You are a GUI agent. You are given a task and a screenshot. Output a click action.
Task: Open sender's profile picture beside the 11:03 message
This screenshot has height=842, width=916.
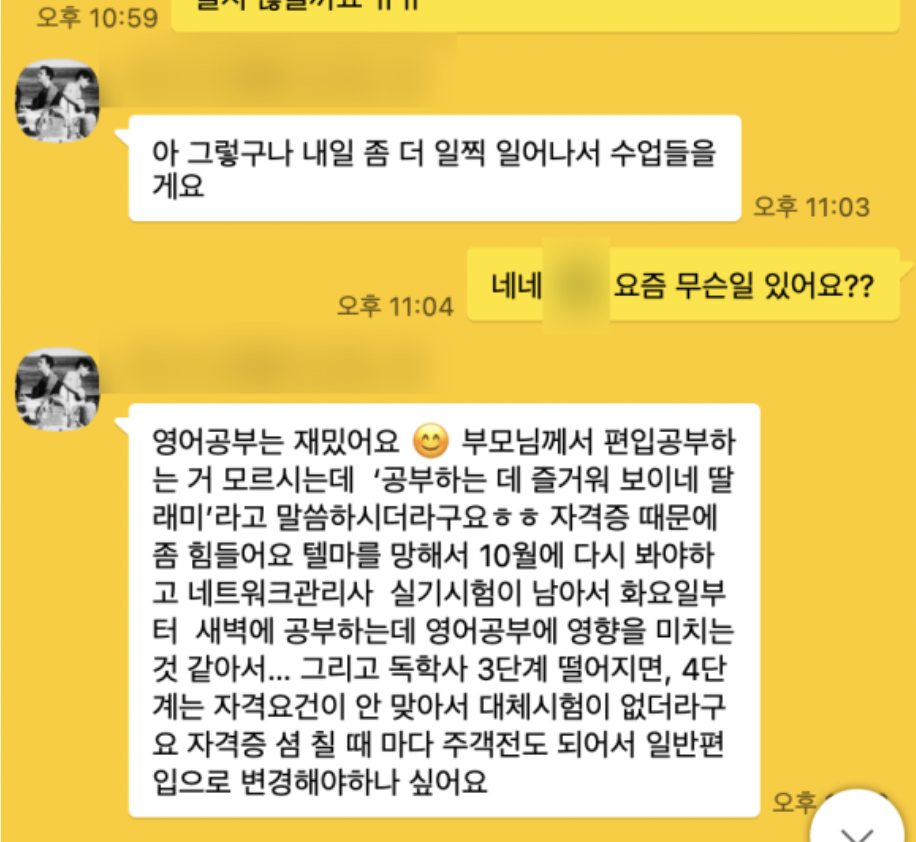pyautogui.click(x=58, y=101)
